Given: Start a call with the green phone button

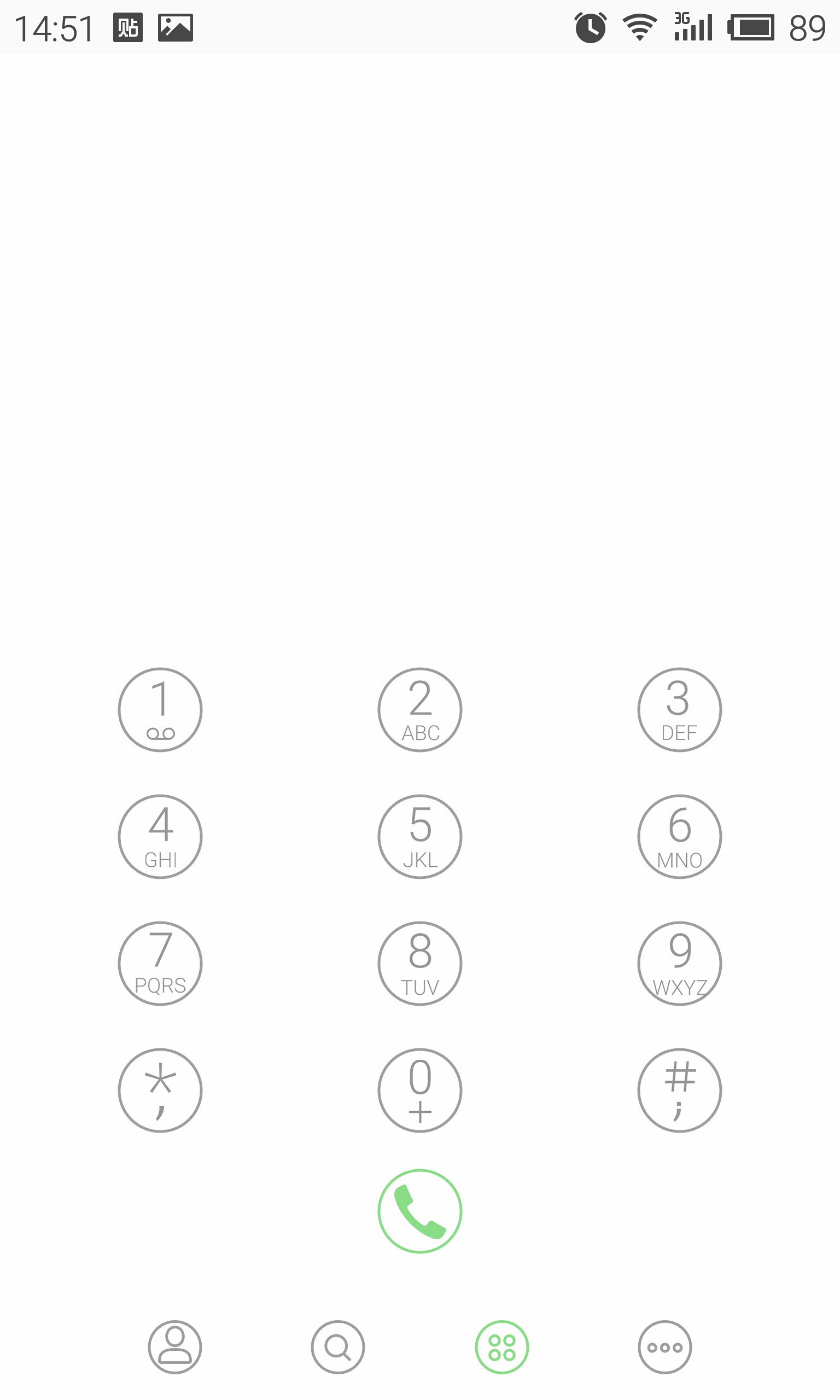Looking at the screenshot, I should [420, 1211].
